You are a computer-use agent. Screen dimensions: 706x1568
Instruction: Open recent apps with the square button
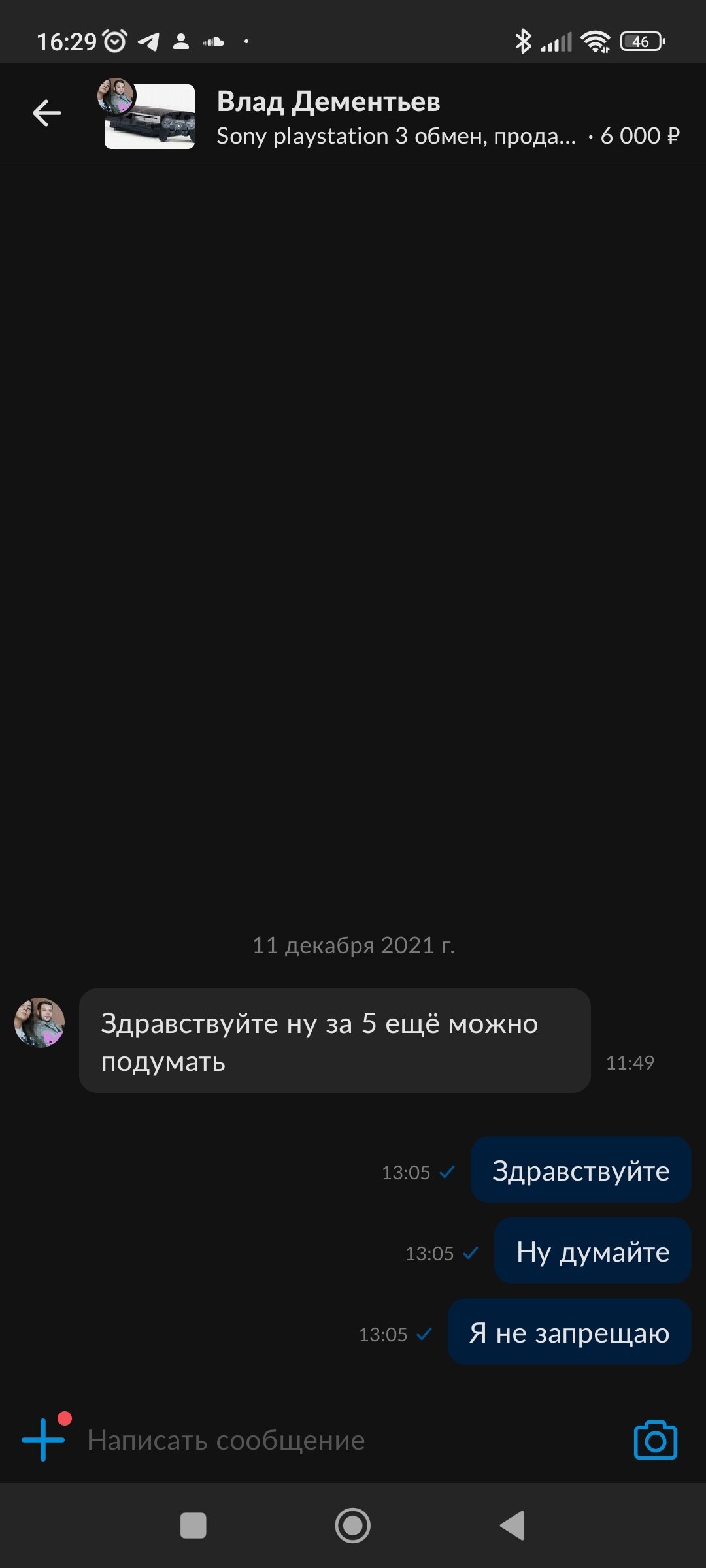[x=193, y=1526]
